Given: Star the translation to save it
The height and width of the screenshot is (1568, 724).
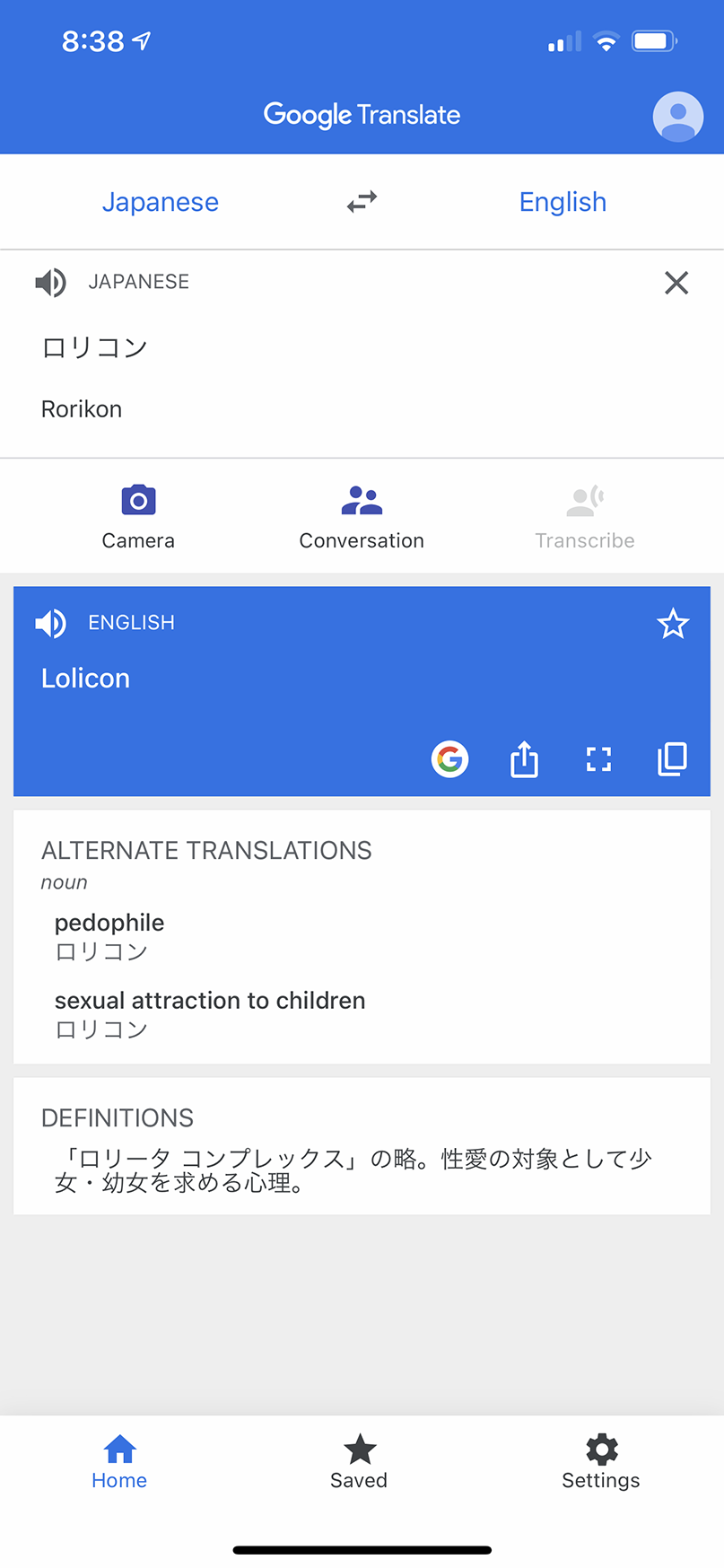Looking at the screenshot, I should point(673,623).
